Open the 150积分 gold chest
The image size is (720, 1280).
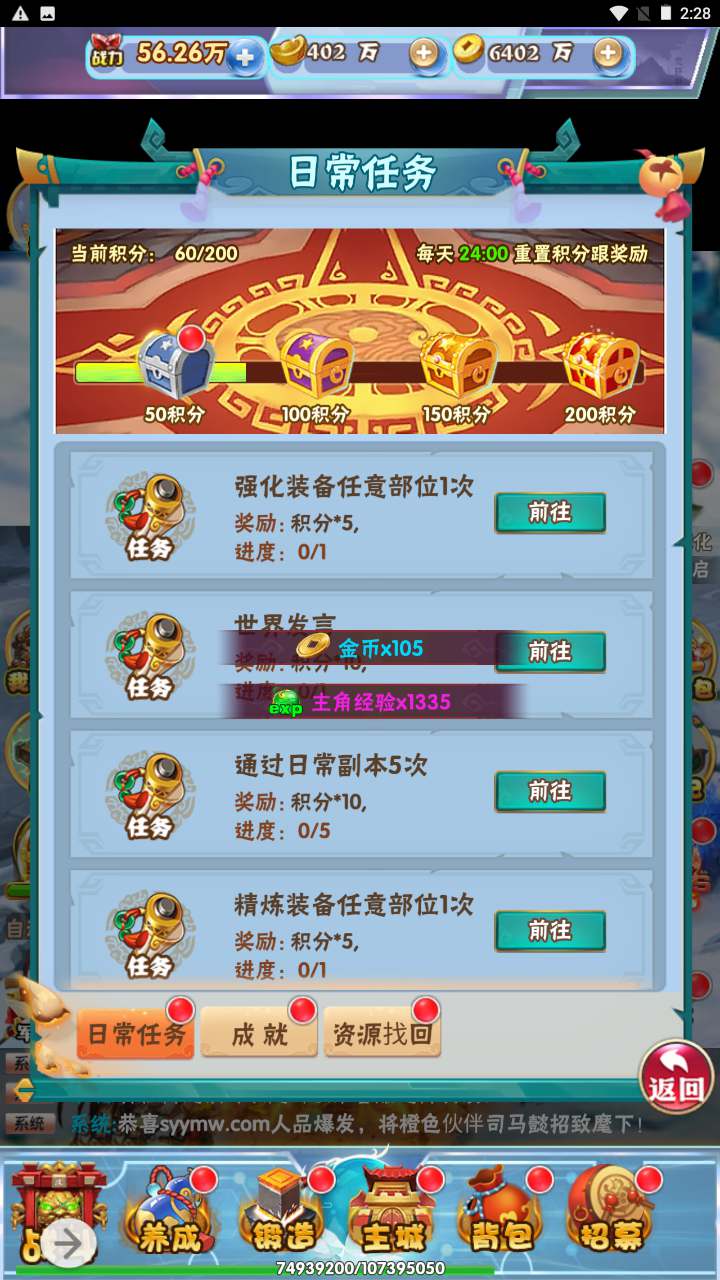click(456, 365)
